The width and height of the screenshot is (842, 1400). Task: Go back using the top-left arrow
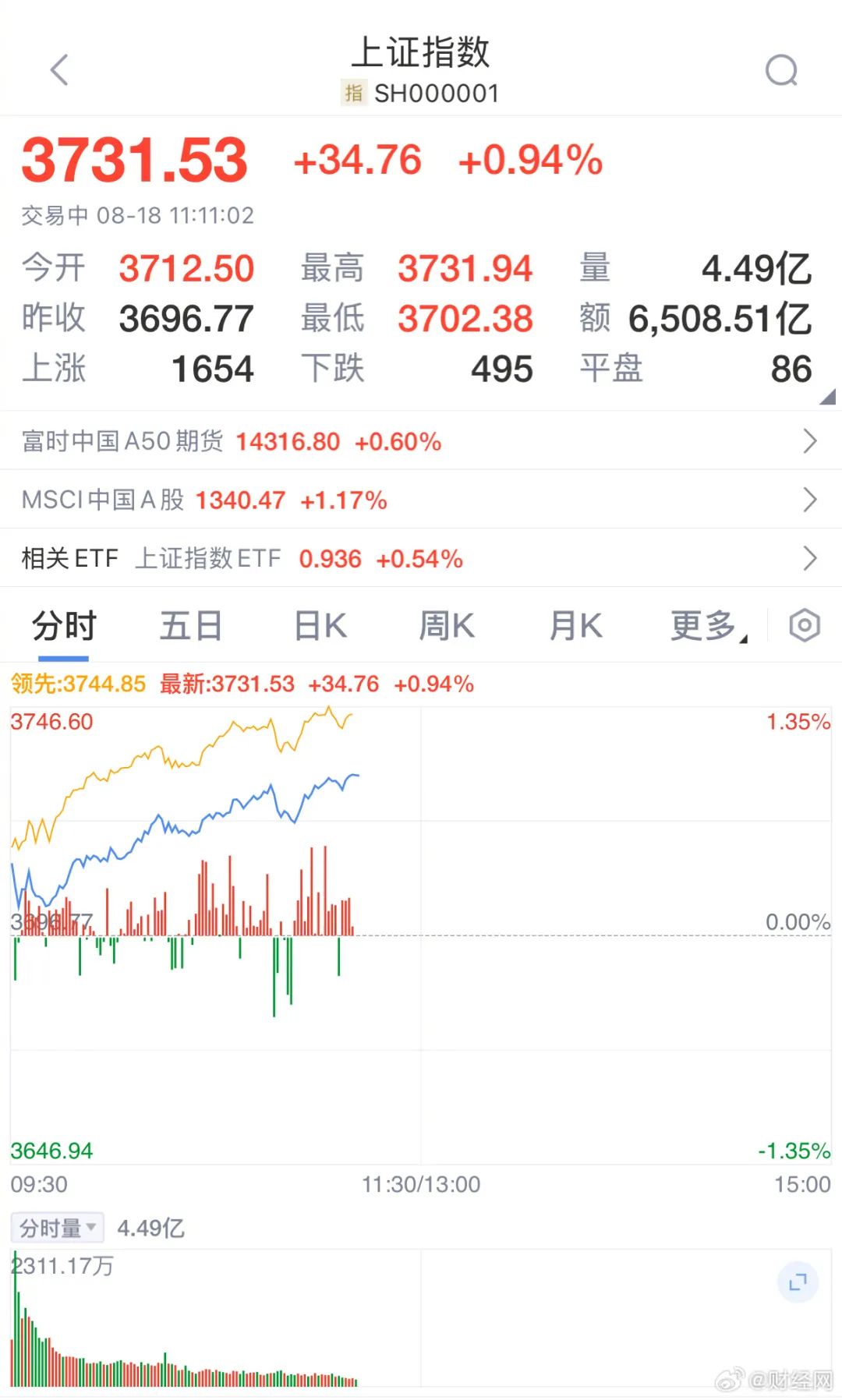point(59,70)
